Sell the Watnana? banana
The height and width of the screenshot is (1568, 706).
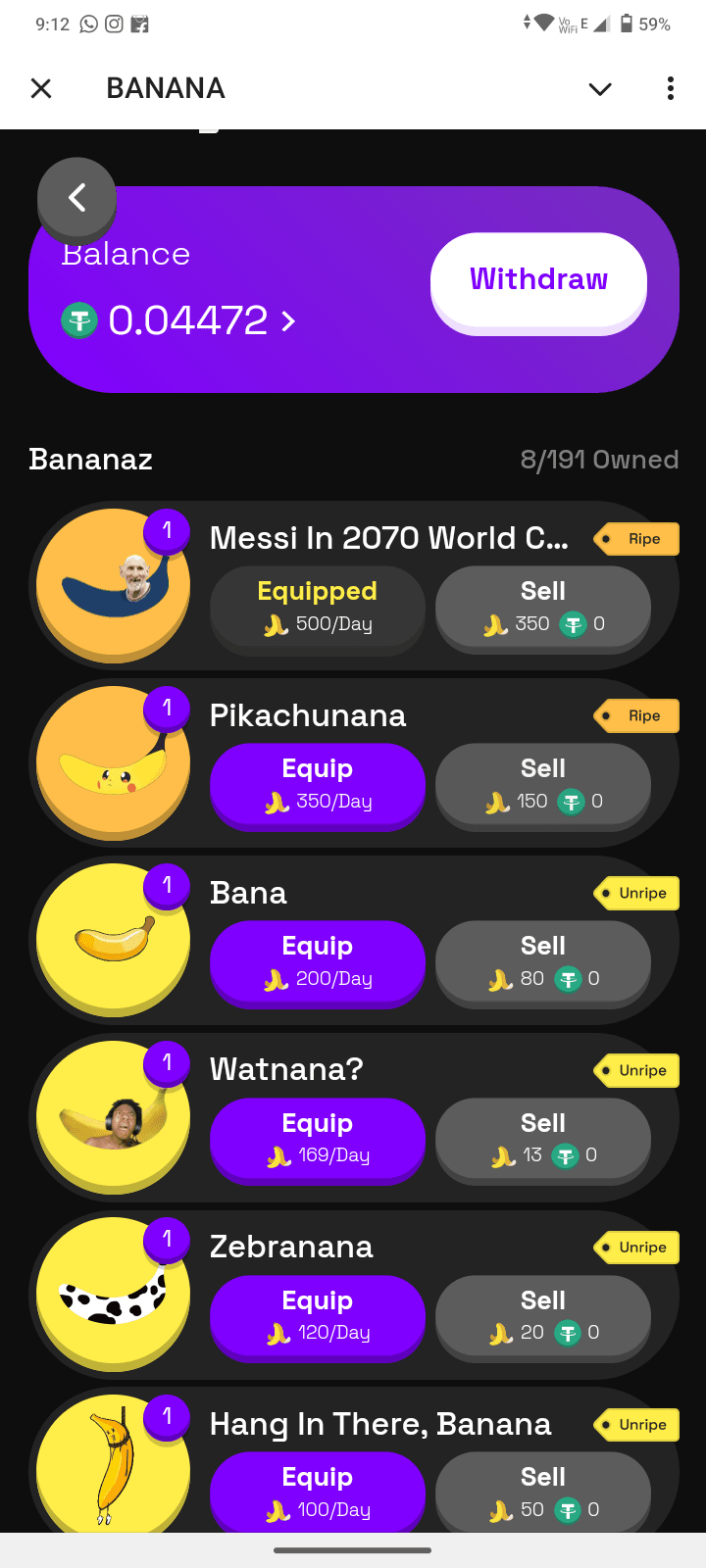543,1139
